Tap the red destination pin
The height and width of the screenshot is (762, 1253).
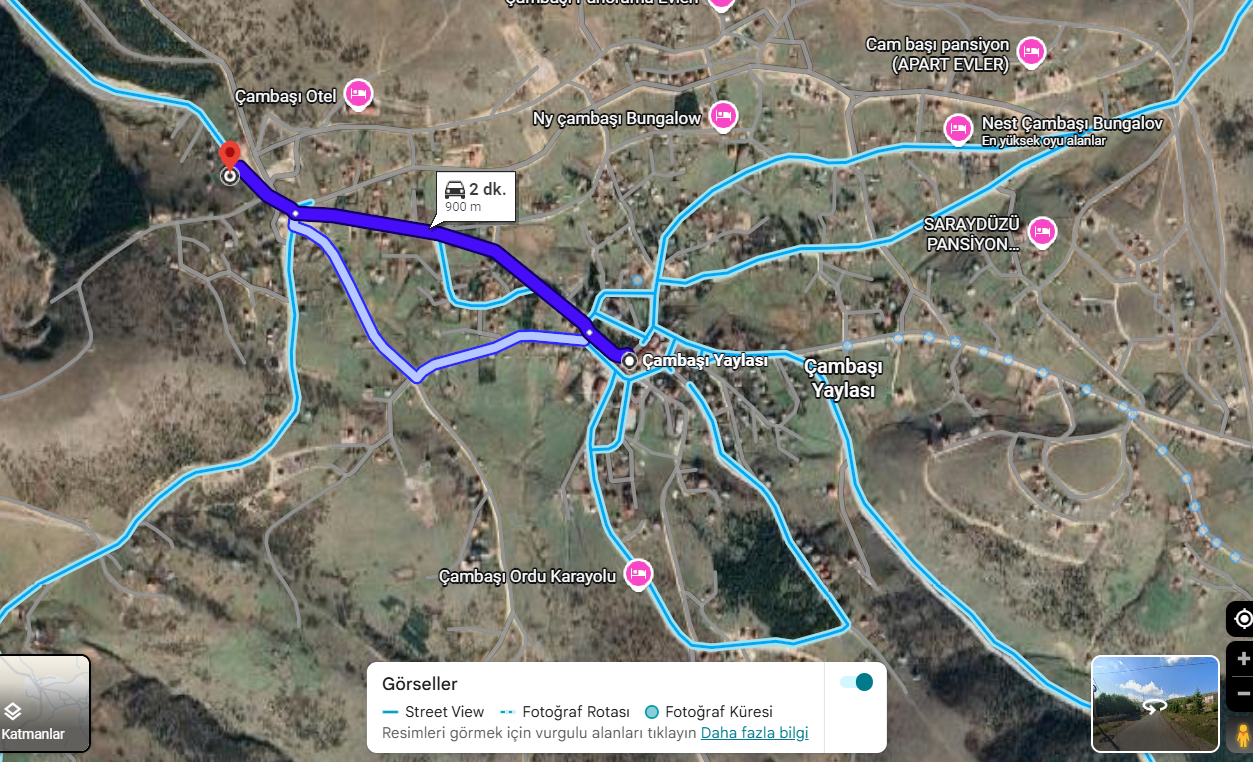(231, 157)
